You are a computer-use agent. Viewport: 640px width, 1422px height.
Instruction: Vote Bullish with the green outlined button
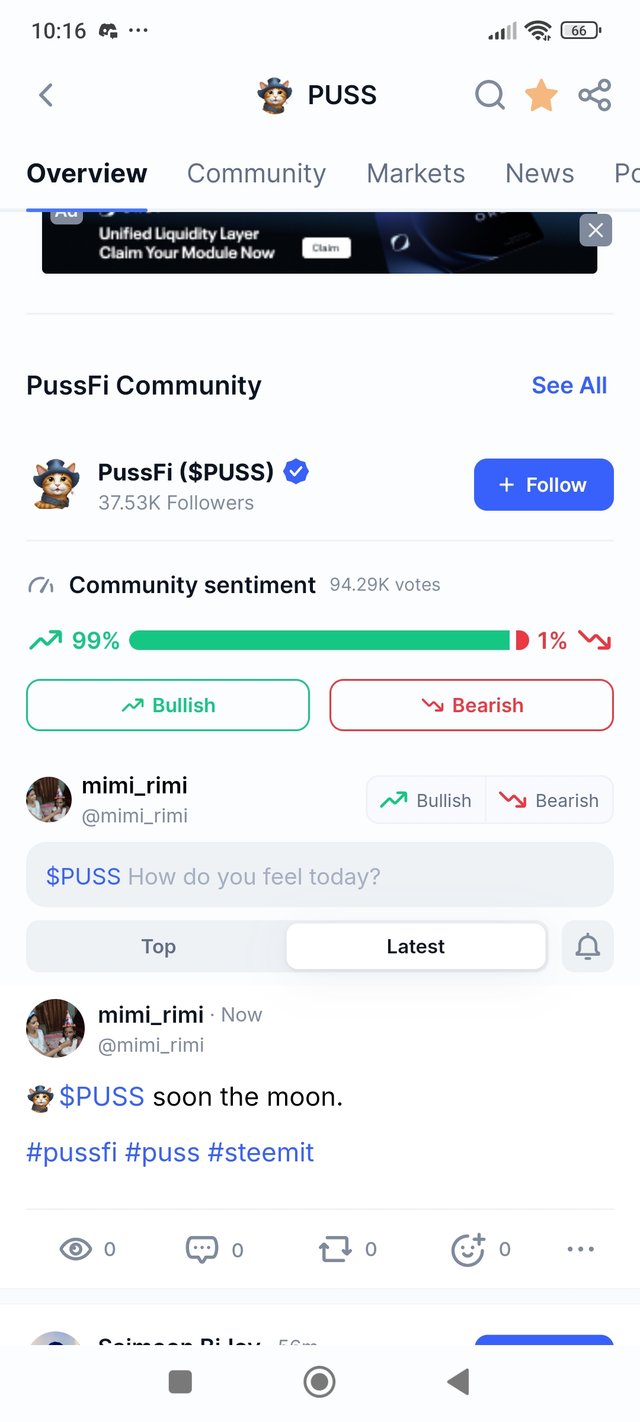[x=168, y=705]
